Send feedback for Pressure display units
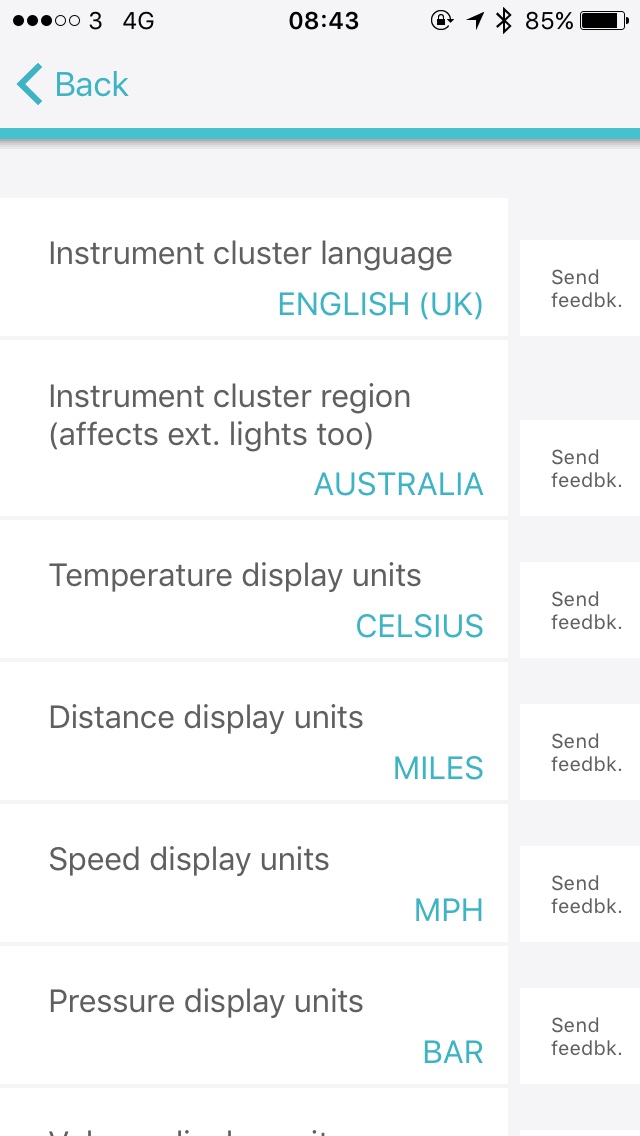Screen dimensions: 640x1136 tap(579, 1036)
